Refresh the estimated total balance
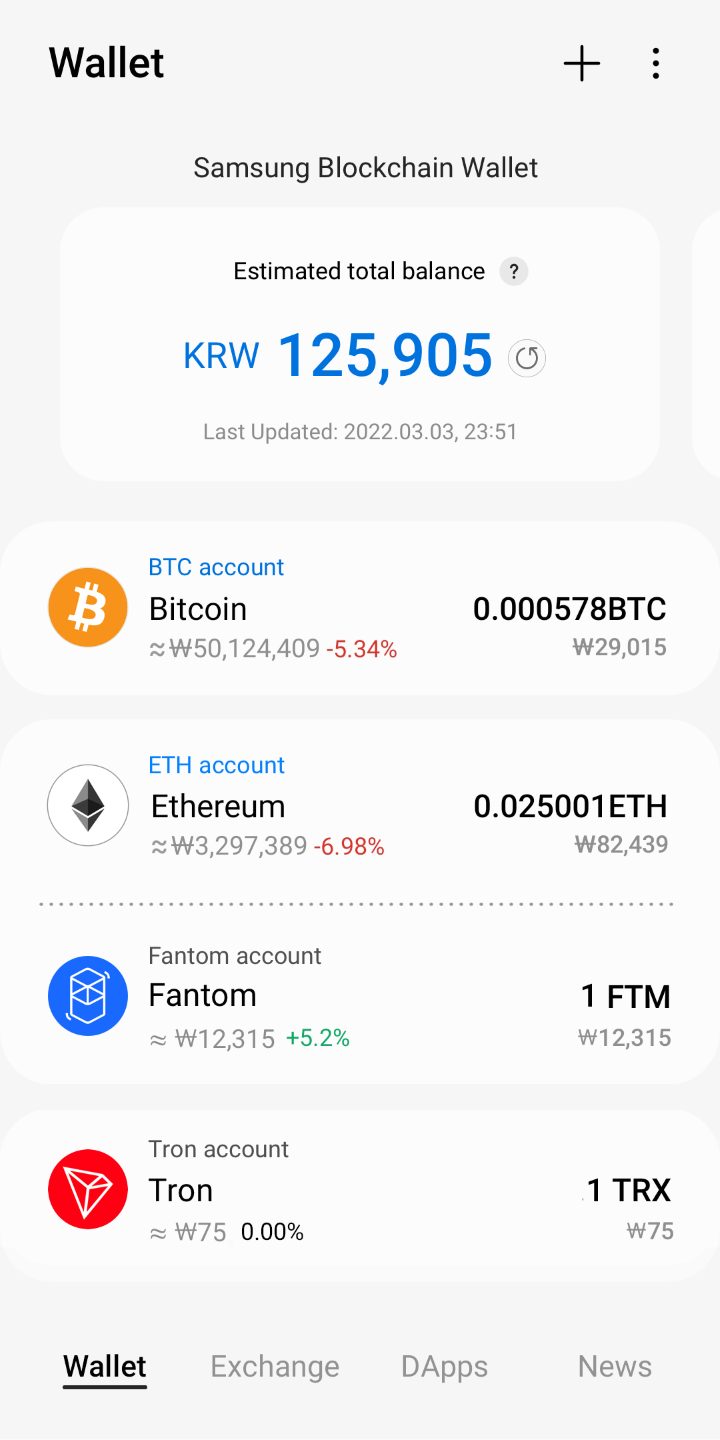 [x=527, y=357]
